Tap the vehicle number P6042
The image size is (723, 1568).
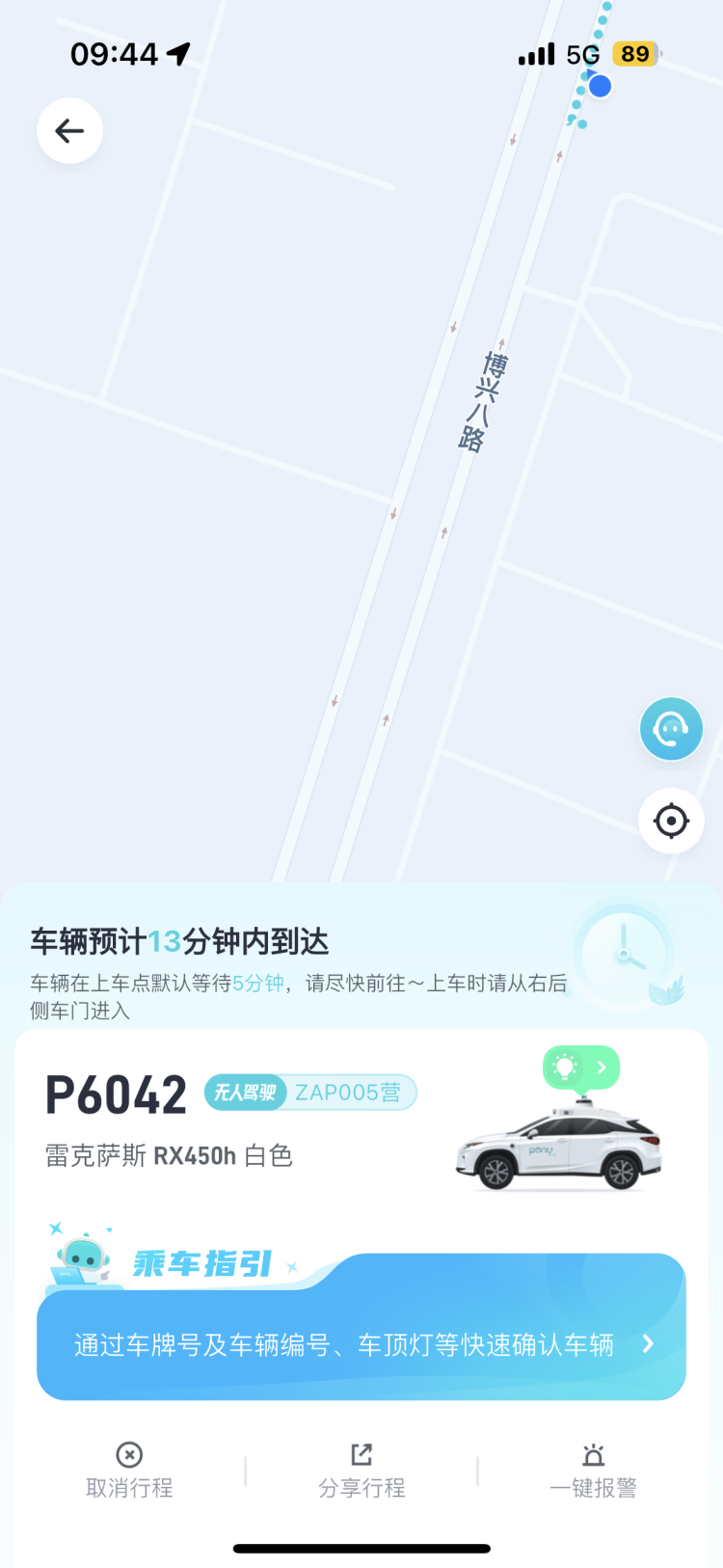point(115,1092)
